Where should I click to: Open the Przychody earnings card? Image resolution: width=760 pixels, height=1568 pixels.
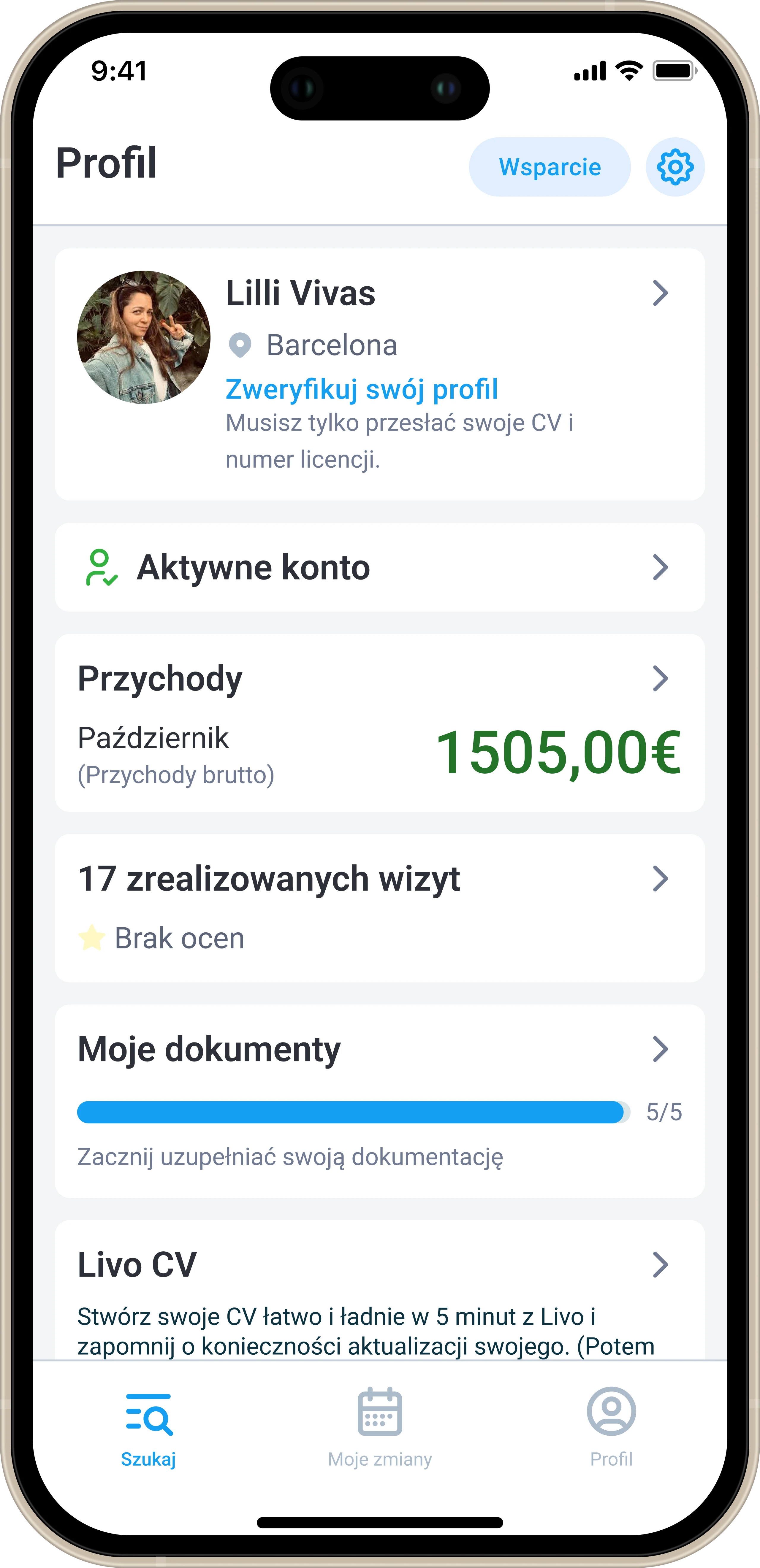pyautogui.click(x=380, y=723)
